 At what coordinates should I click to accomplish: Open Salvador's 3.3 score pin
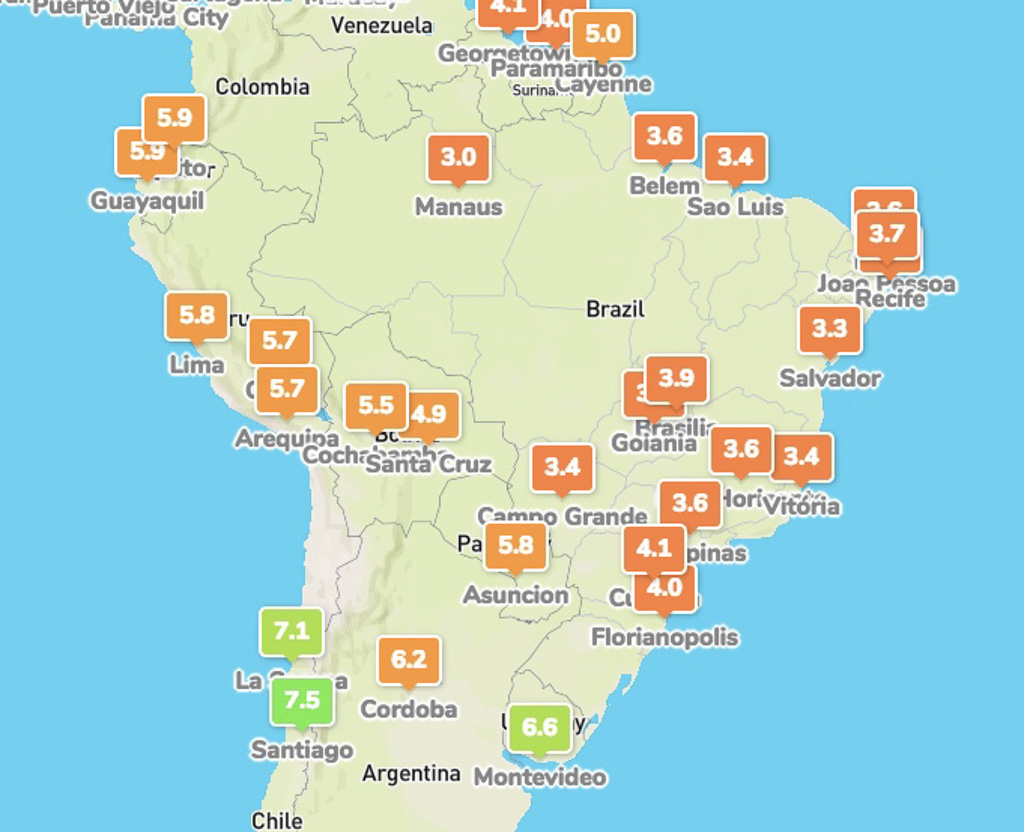click(x=829, y=329)
